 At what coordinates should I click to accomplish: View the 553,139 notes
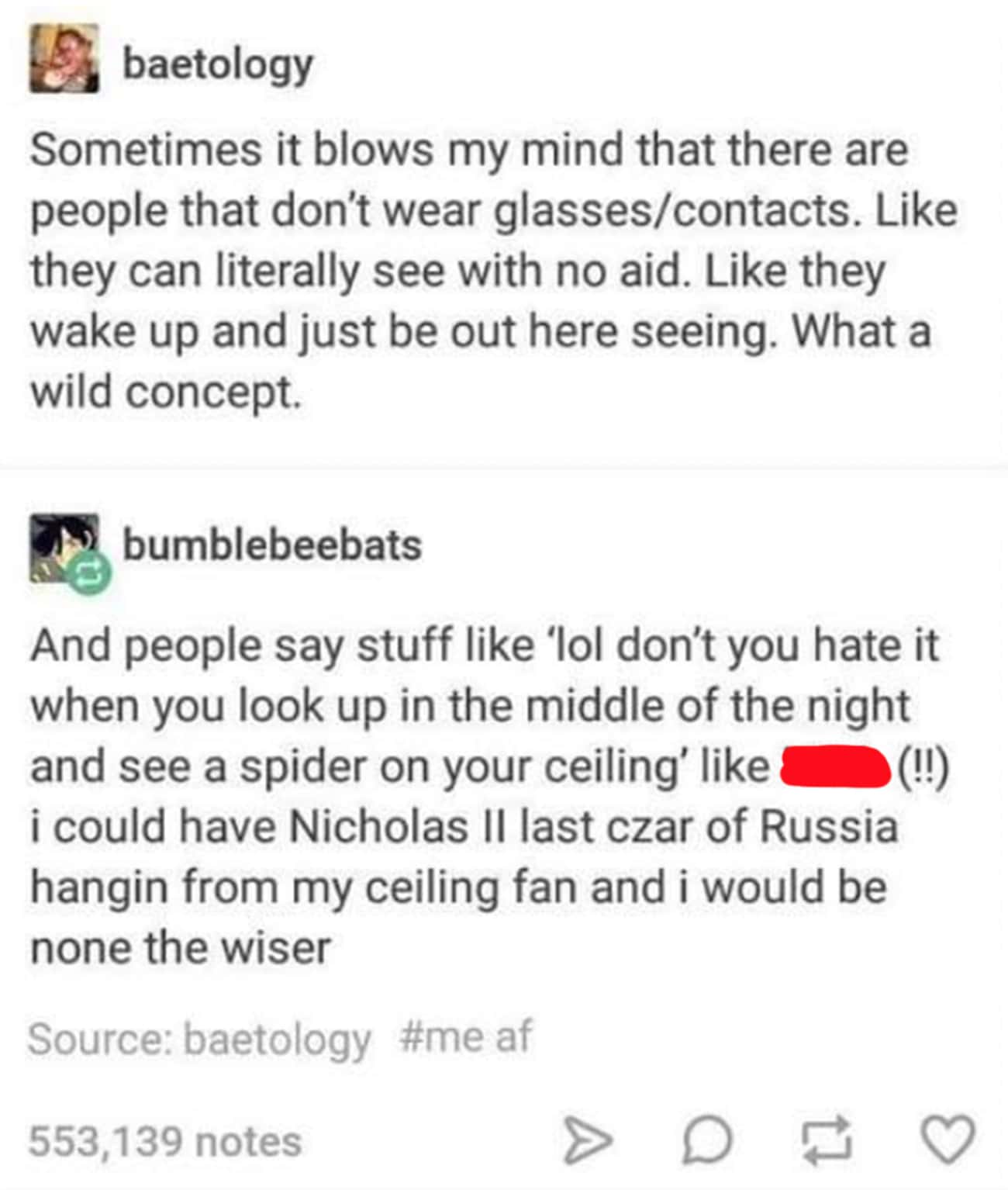tap(165, 1142)
